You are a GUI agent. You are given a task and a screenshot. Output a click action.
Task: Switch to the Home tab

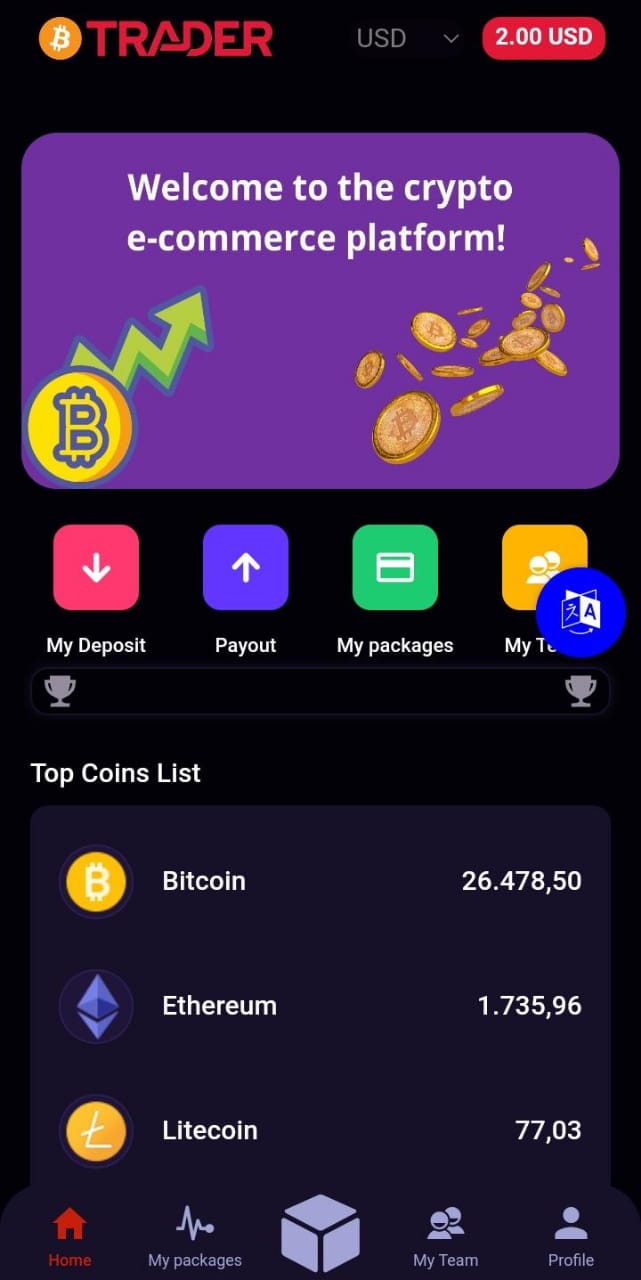(x=69, y=1236)
